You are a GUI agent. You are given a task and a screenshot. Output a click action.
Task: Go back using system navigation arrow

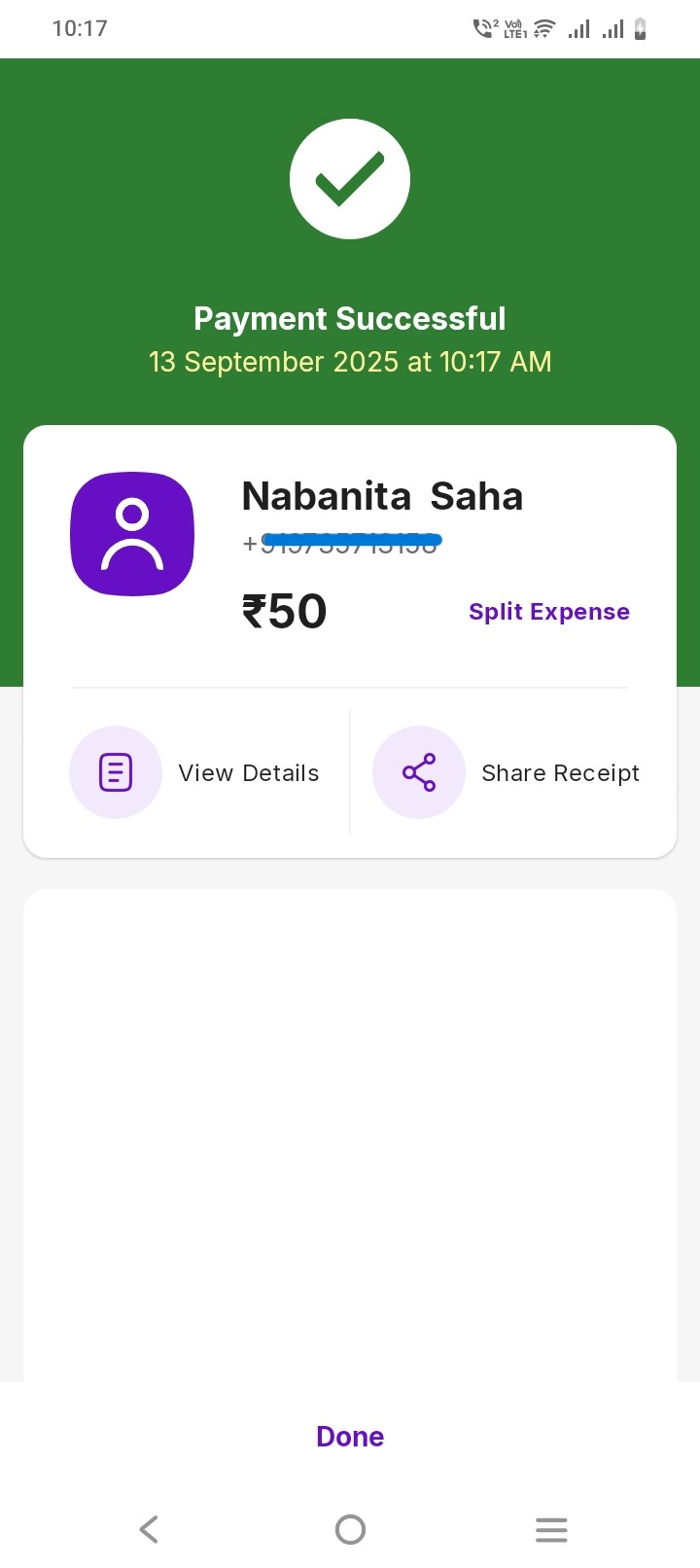149,1529
